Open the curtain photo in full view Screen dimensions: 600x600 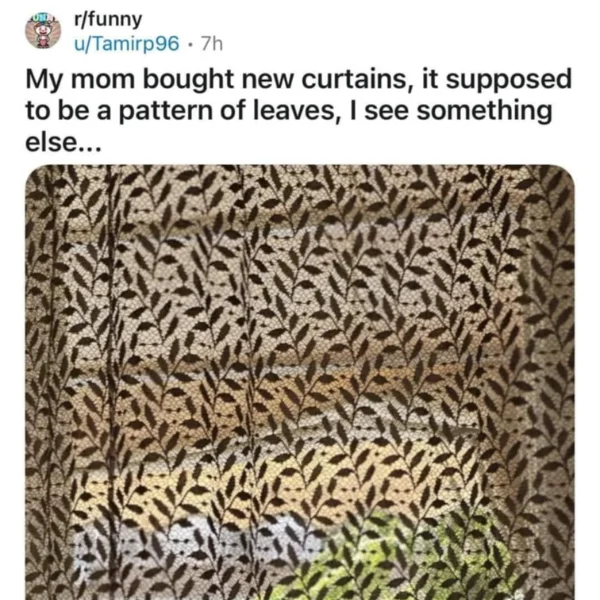point(300,380)
